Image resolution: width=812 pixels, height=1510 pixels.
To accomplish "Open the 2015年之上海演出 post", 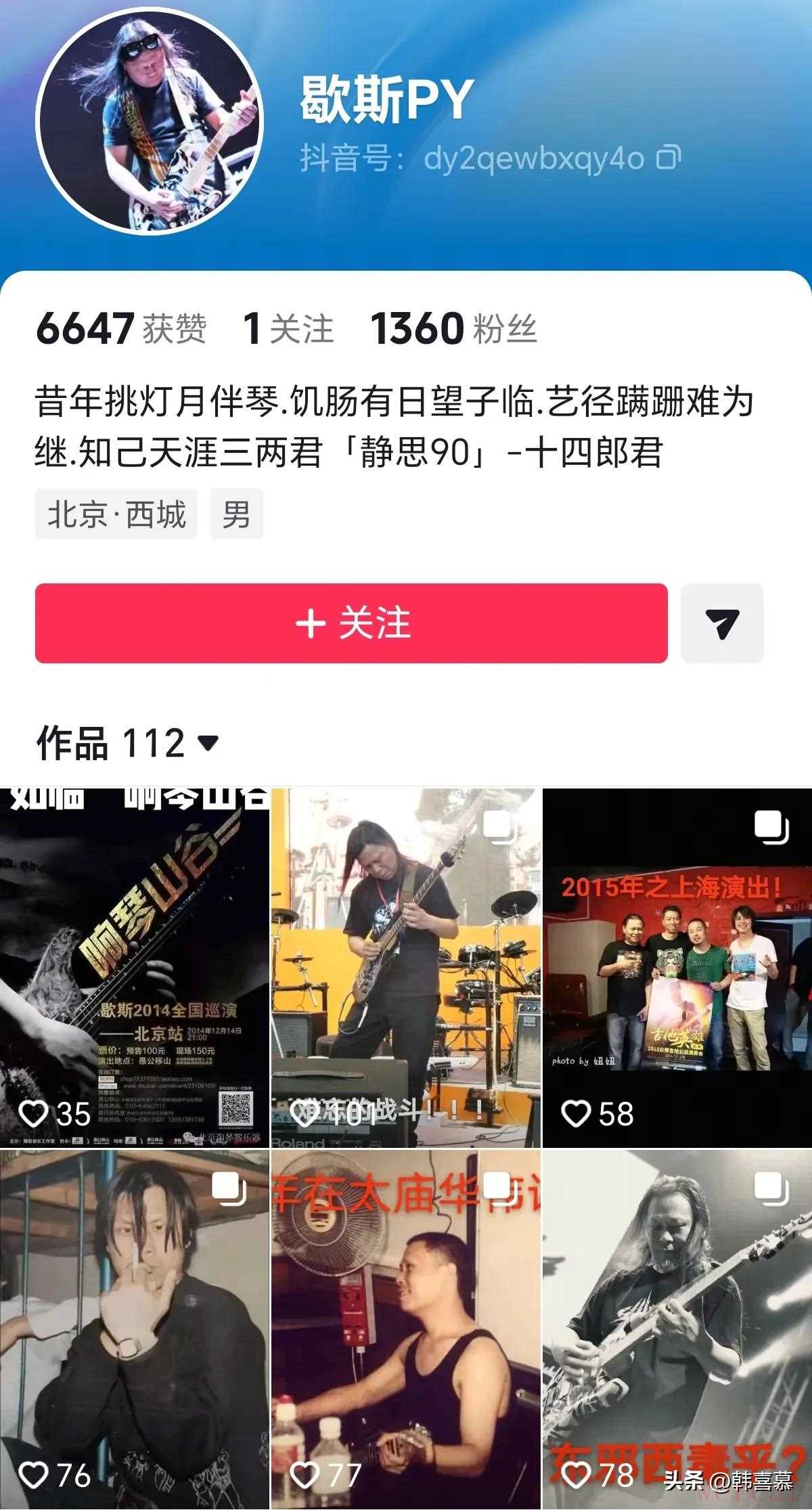I will tap(677, 968).
